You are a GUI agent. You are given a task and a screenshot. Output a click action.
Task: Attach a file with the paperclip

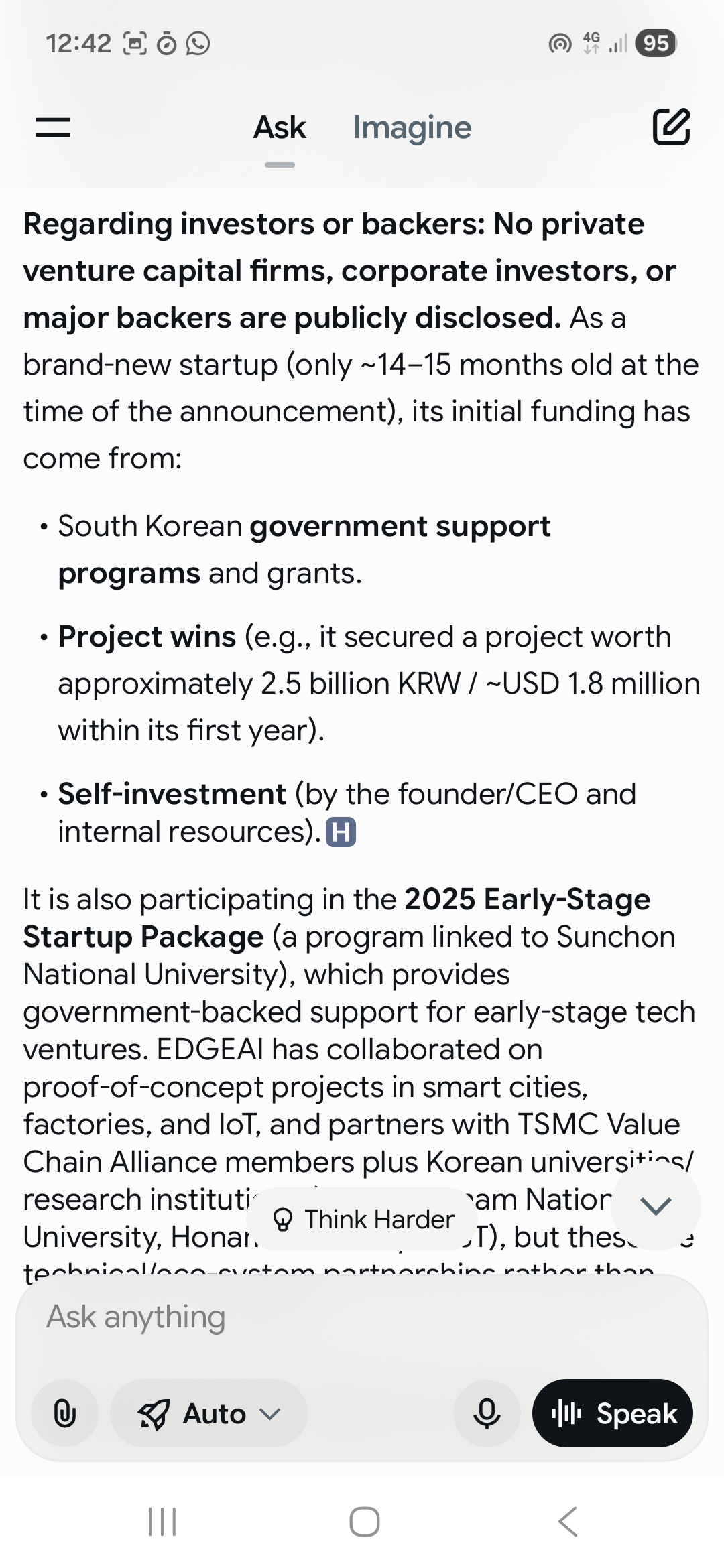pyautogui.click(x=65, y=1413)
